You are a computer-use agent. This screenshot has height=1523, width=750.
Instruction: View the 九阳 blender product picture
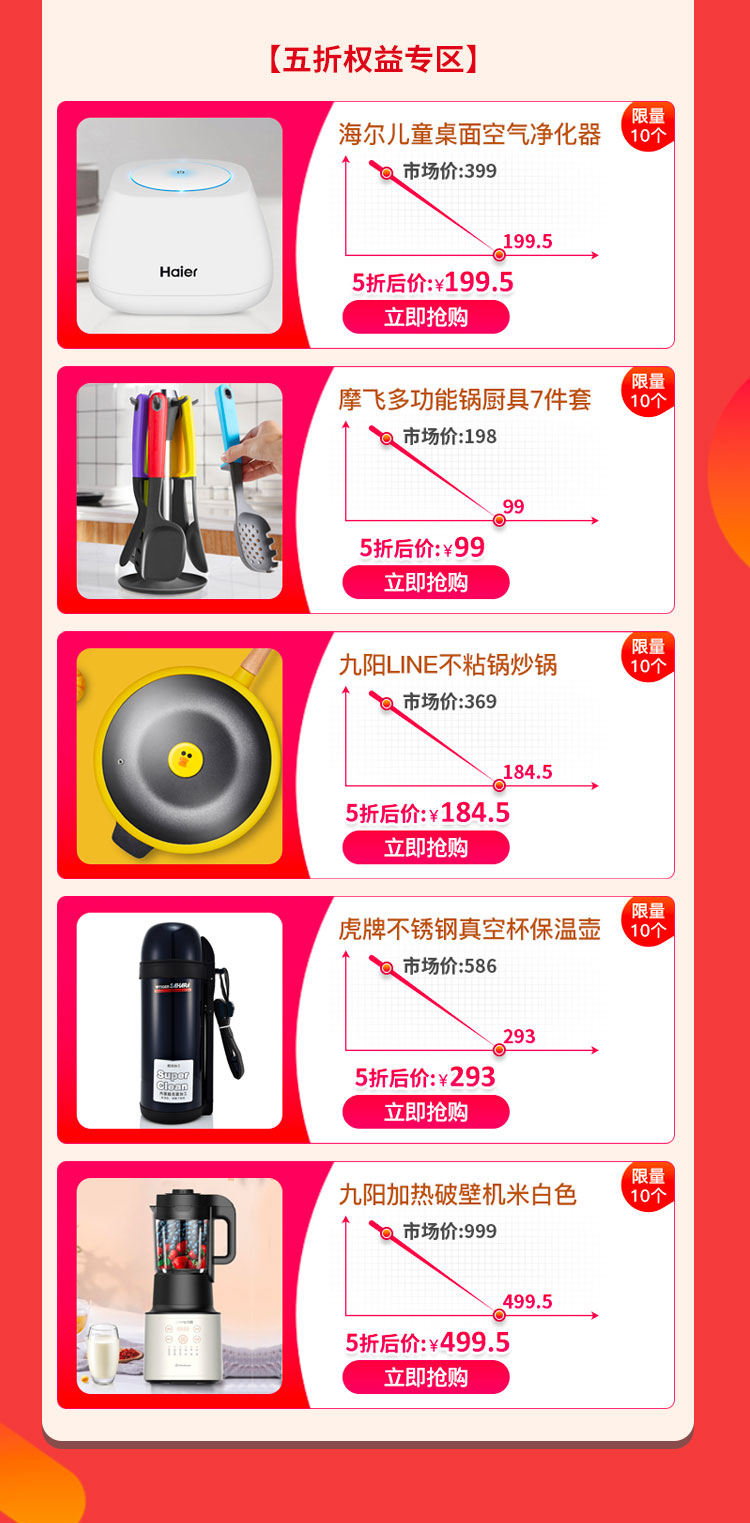180,1286
